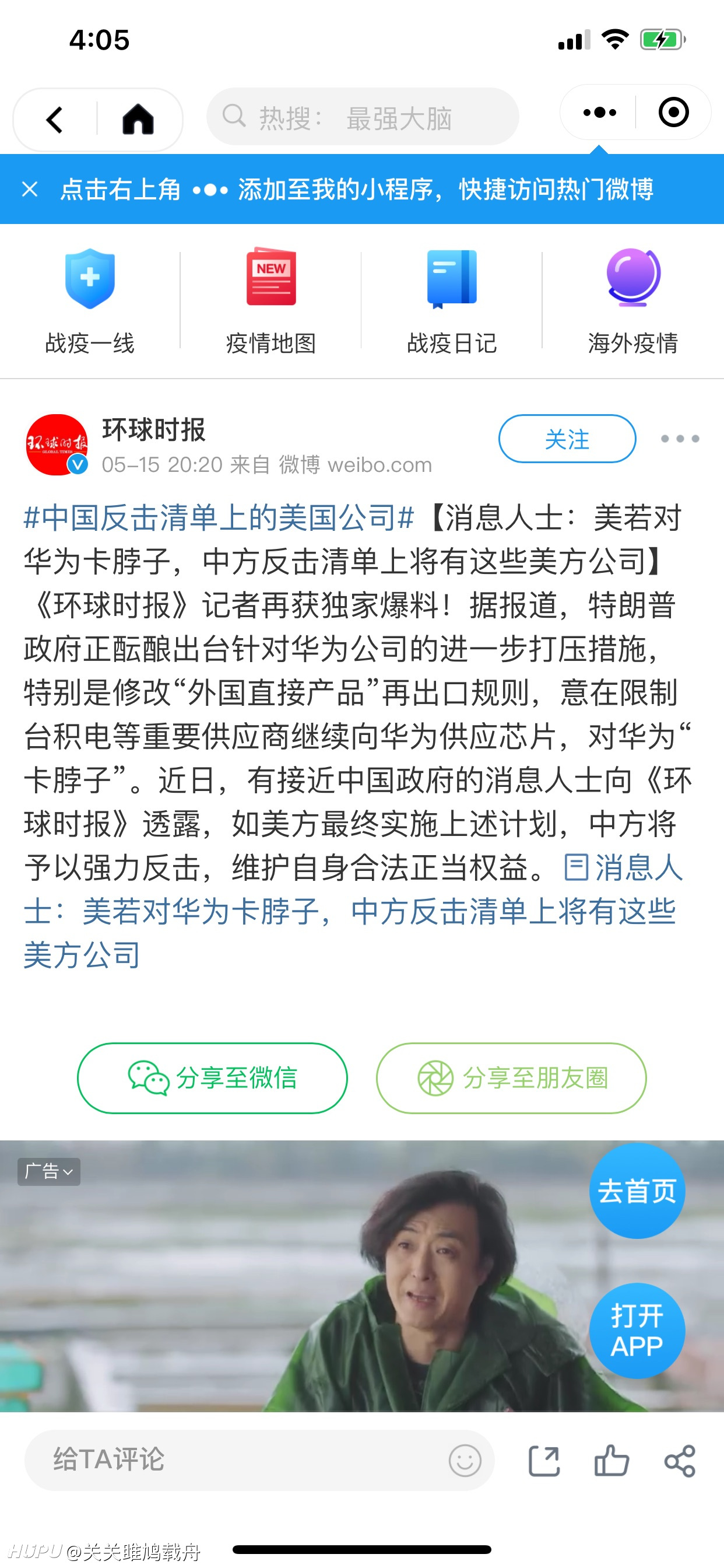The height and width of the screenshot is (1568, 724).
Task: Open the hot search box
Action: pos(363,117)
